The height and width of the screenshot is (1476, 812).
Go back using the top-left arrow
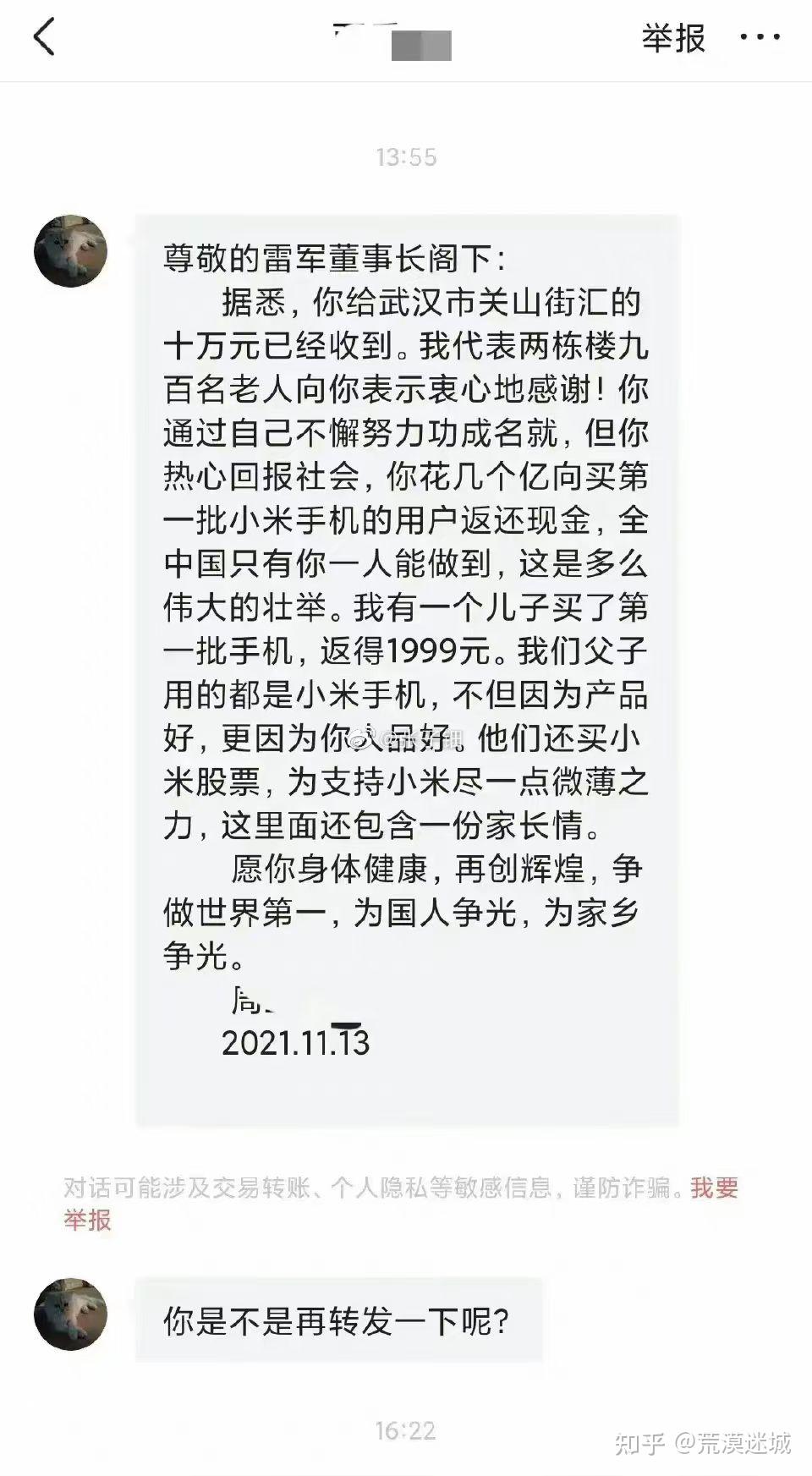(x=44, y=38)
